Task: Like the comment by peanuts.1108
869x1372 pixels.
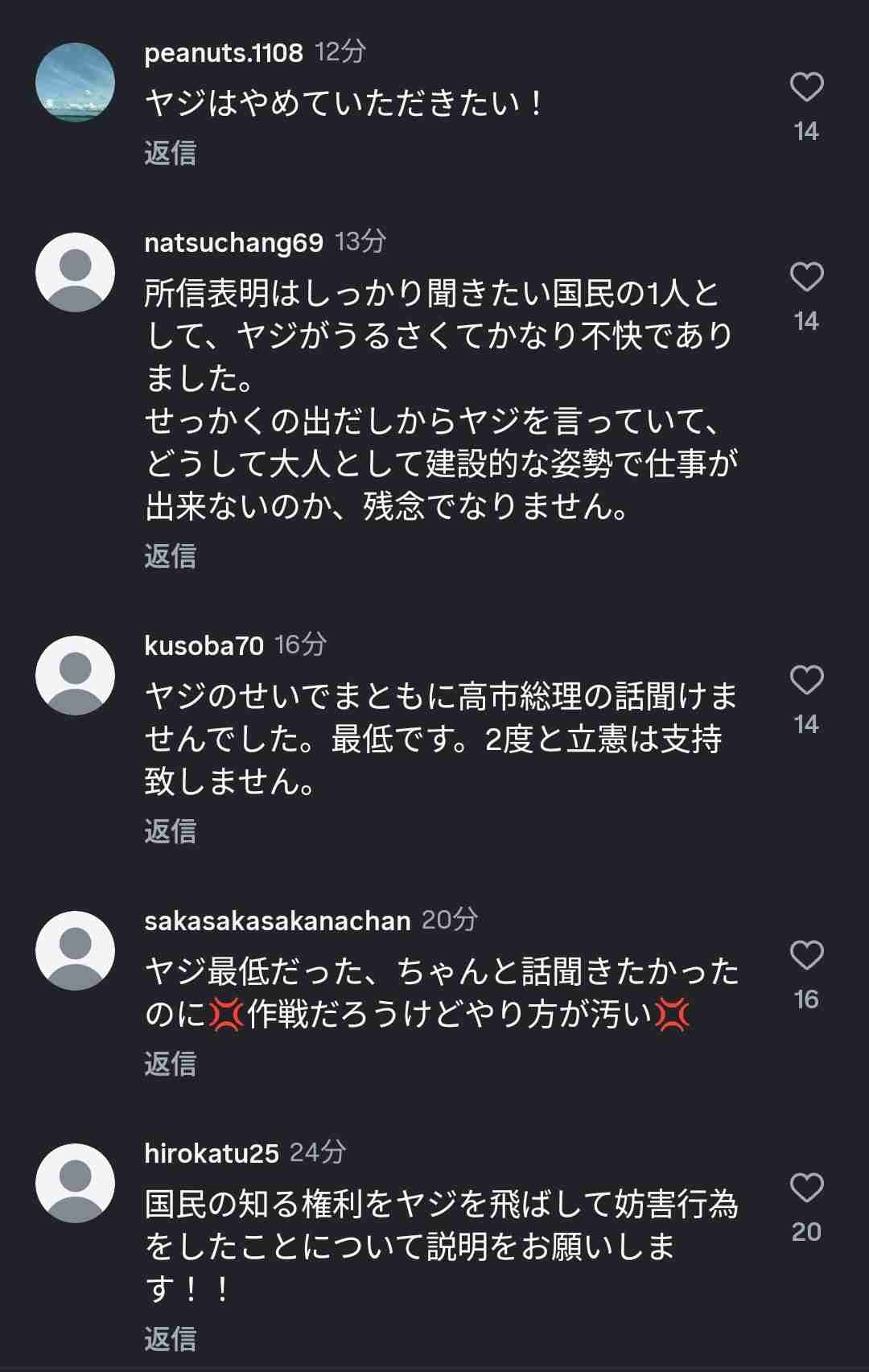Action: [x=806, y=87]
